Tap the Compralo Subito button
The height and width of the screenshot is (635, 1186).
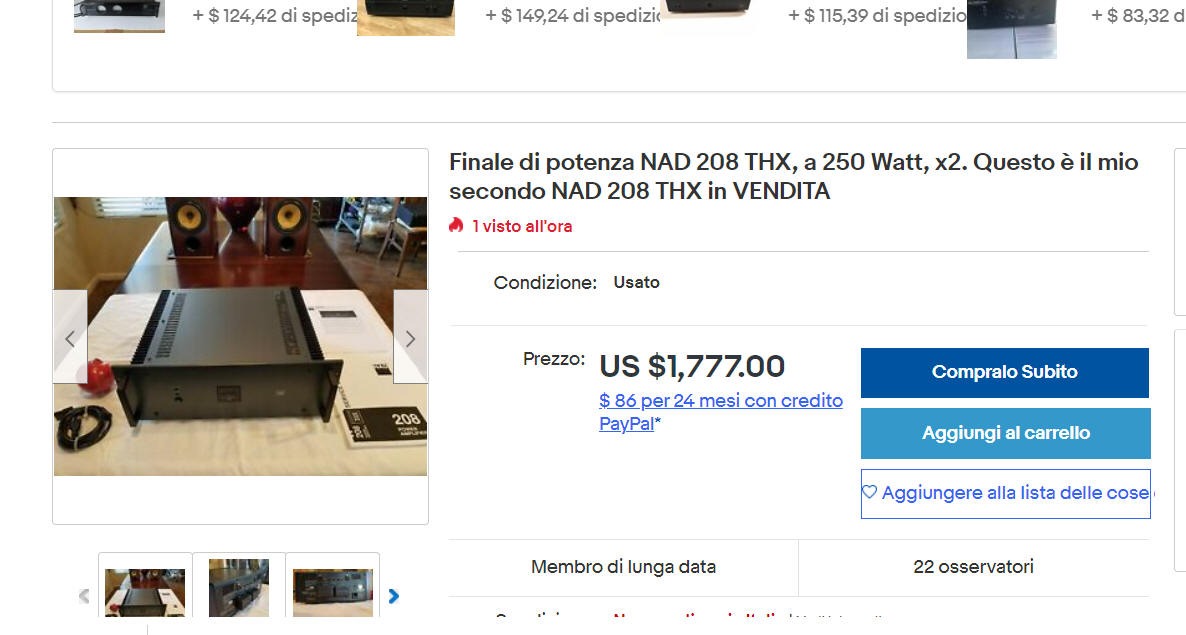pos(1004,372)
